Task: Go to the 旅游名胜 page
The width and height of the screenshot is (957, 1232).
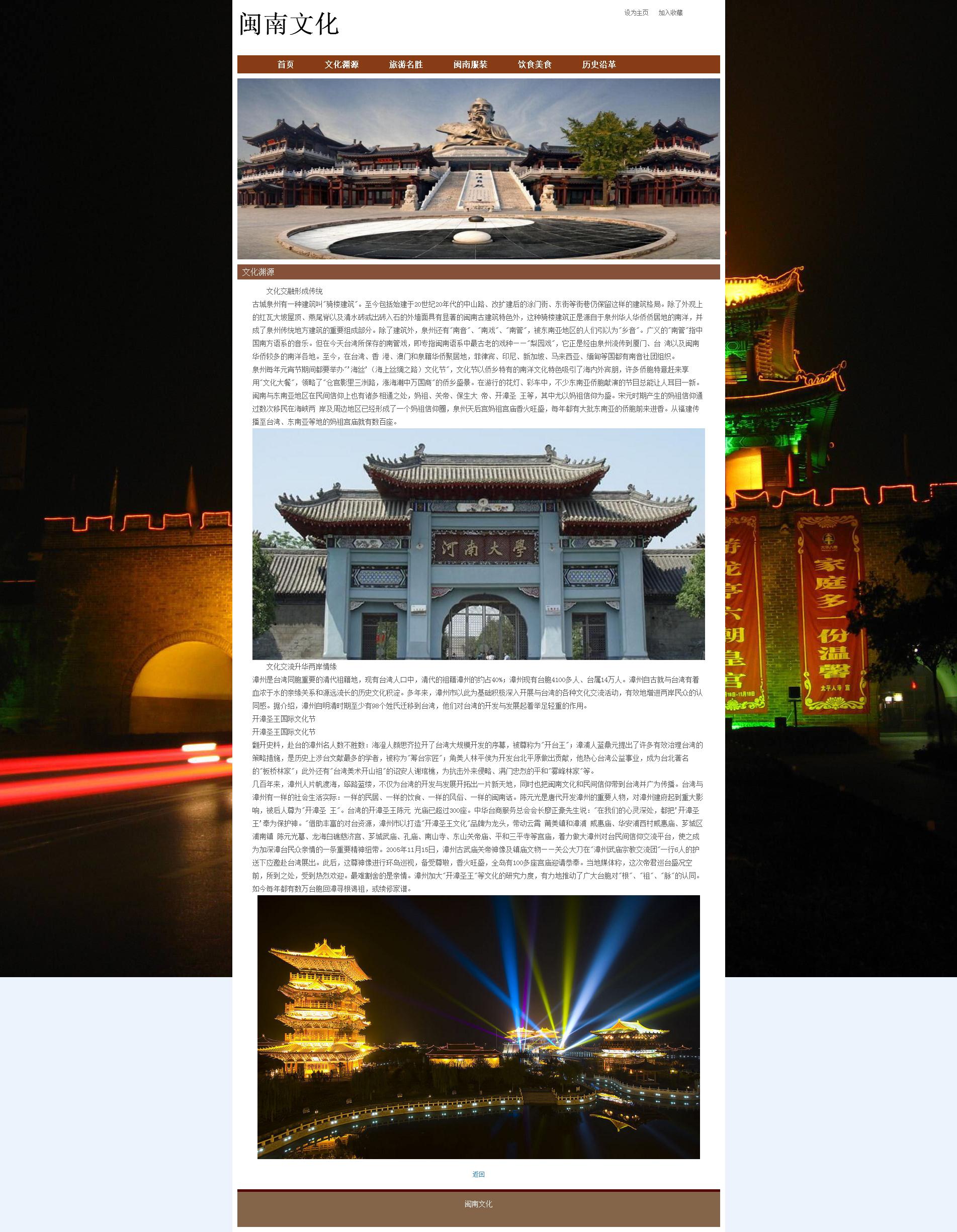Action: (406, 64)
